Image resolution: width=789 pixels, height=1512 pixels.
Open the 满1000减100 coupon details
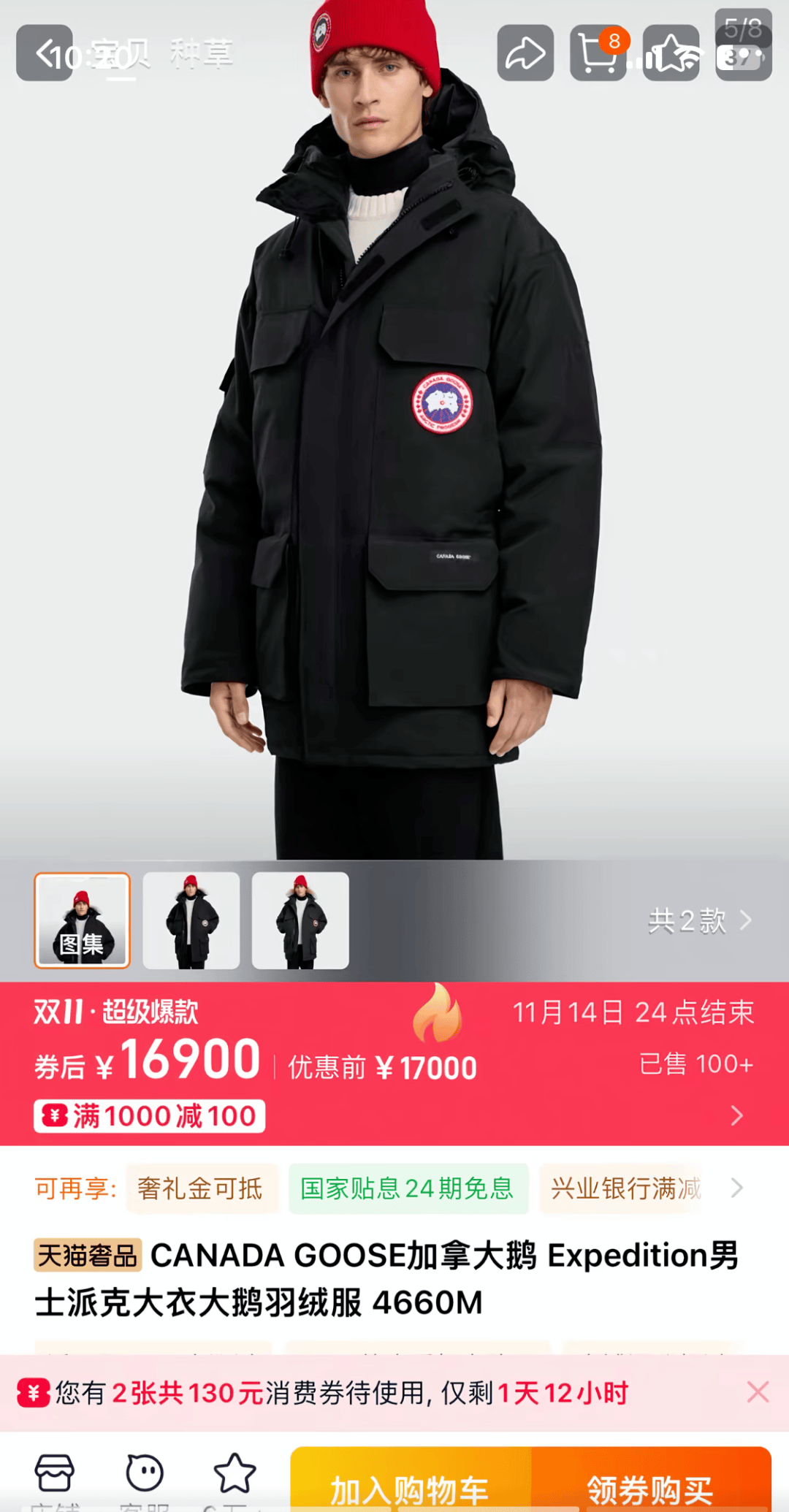pos(150,1116)
